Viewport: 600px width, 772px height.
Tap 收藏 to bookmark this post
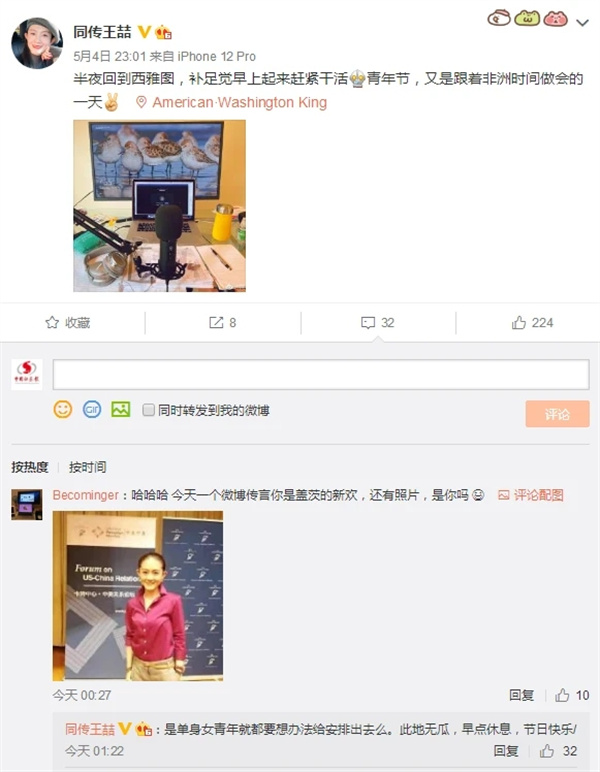(68, 323)
